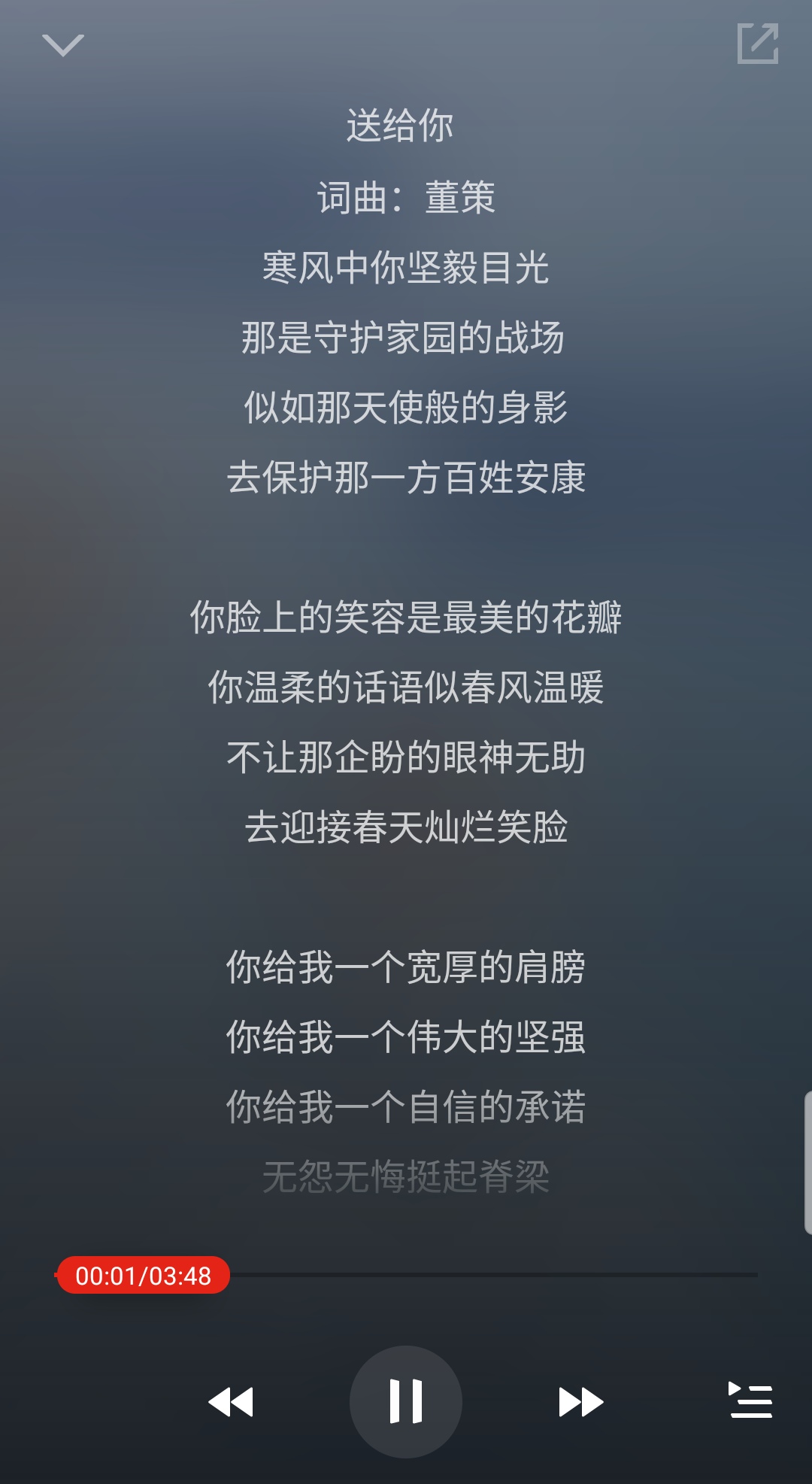The height and width of the screenshot is (1484, 812).
Task: Open the playlist queue
Action: coord(750,1401)
